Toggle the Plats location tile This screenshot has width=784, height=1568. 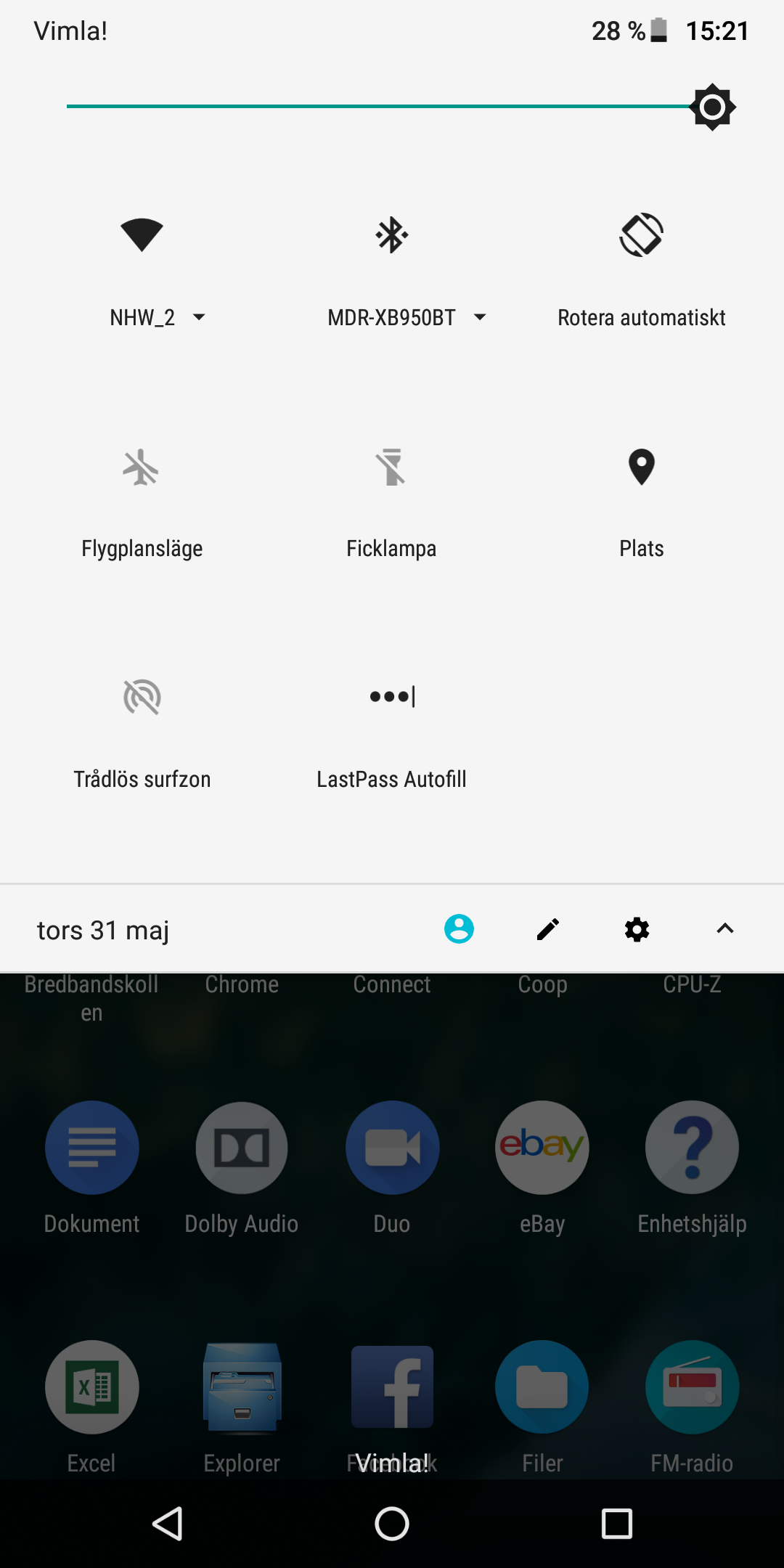pyautogui.click(x=642, y=467)
